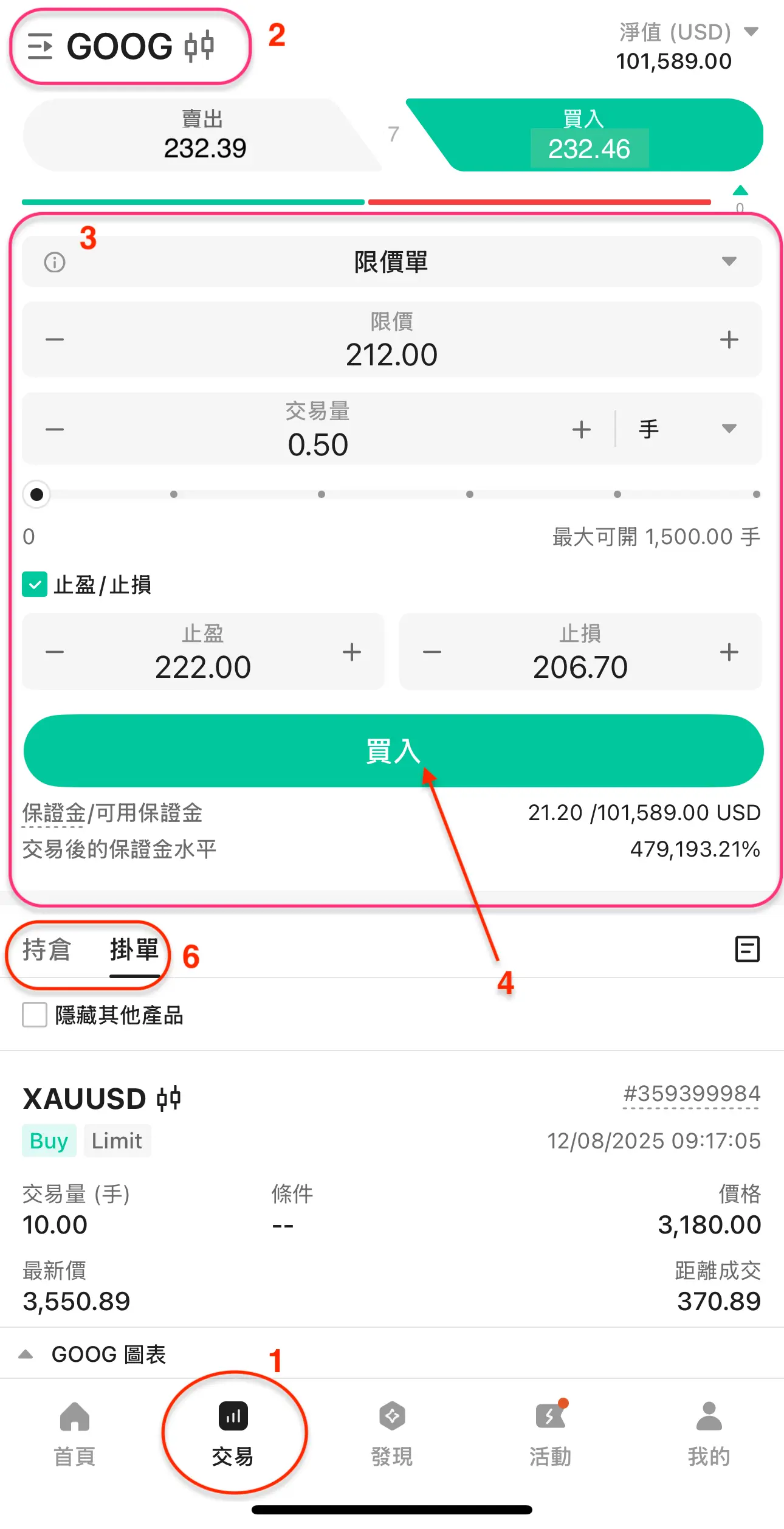Edit the 交易量 volume field
The width and height of the screenshot is (784, 1529).
coord(317,444)
